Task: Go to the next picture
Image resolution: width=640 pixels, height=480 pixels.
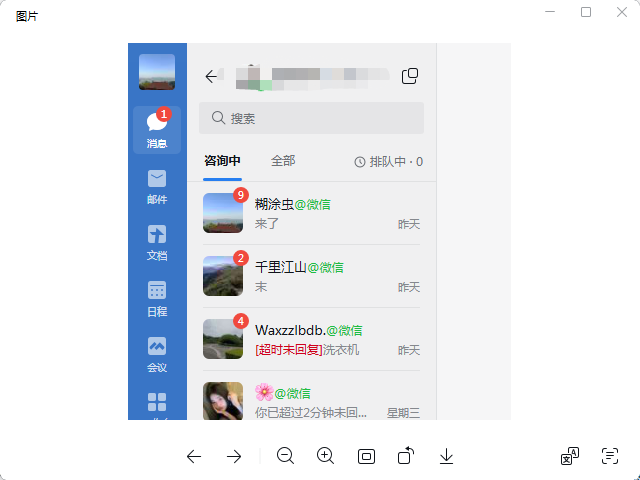Action: pos(234,456)
